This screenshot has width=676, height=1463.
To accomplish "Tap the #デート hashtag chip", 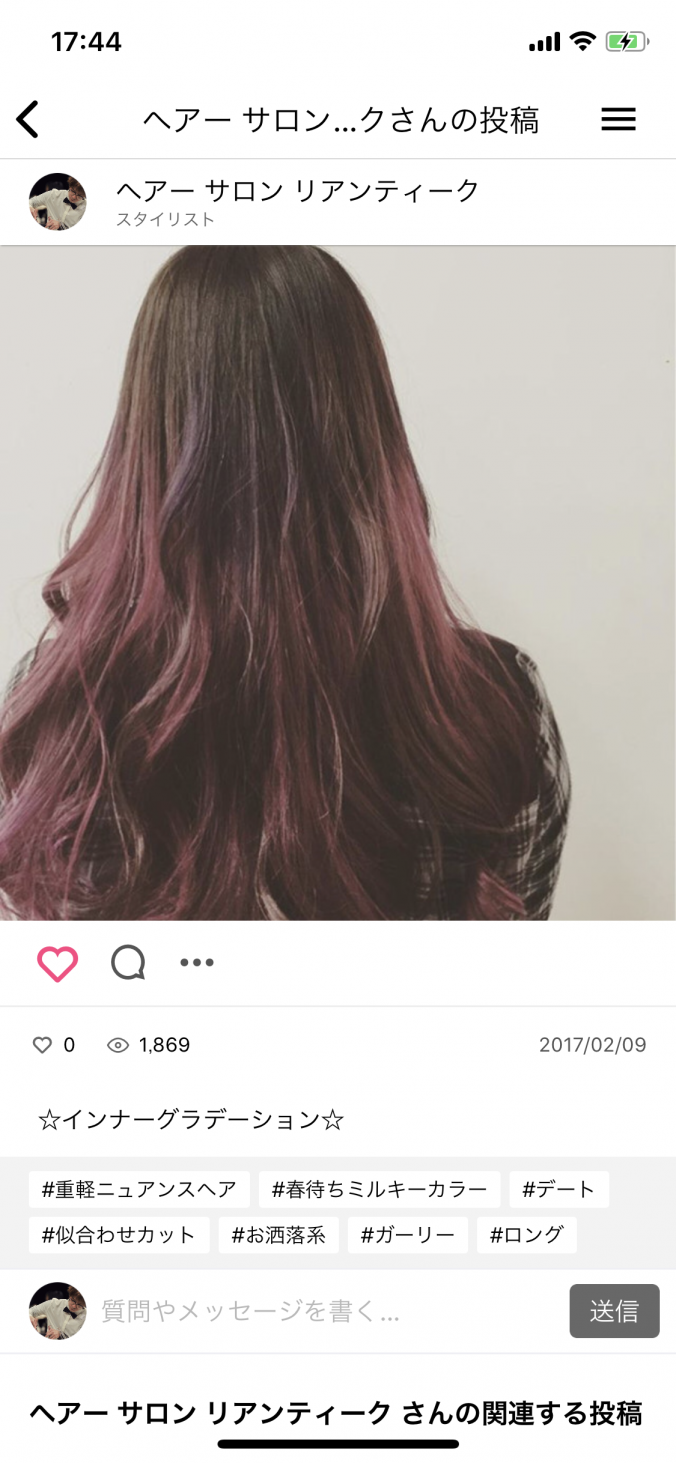I will coord(558,1190).
